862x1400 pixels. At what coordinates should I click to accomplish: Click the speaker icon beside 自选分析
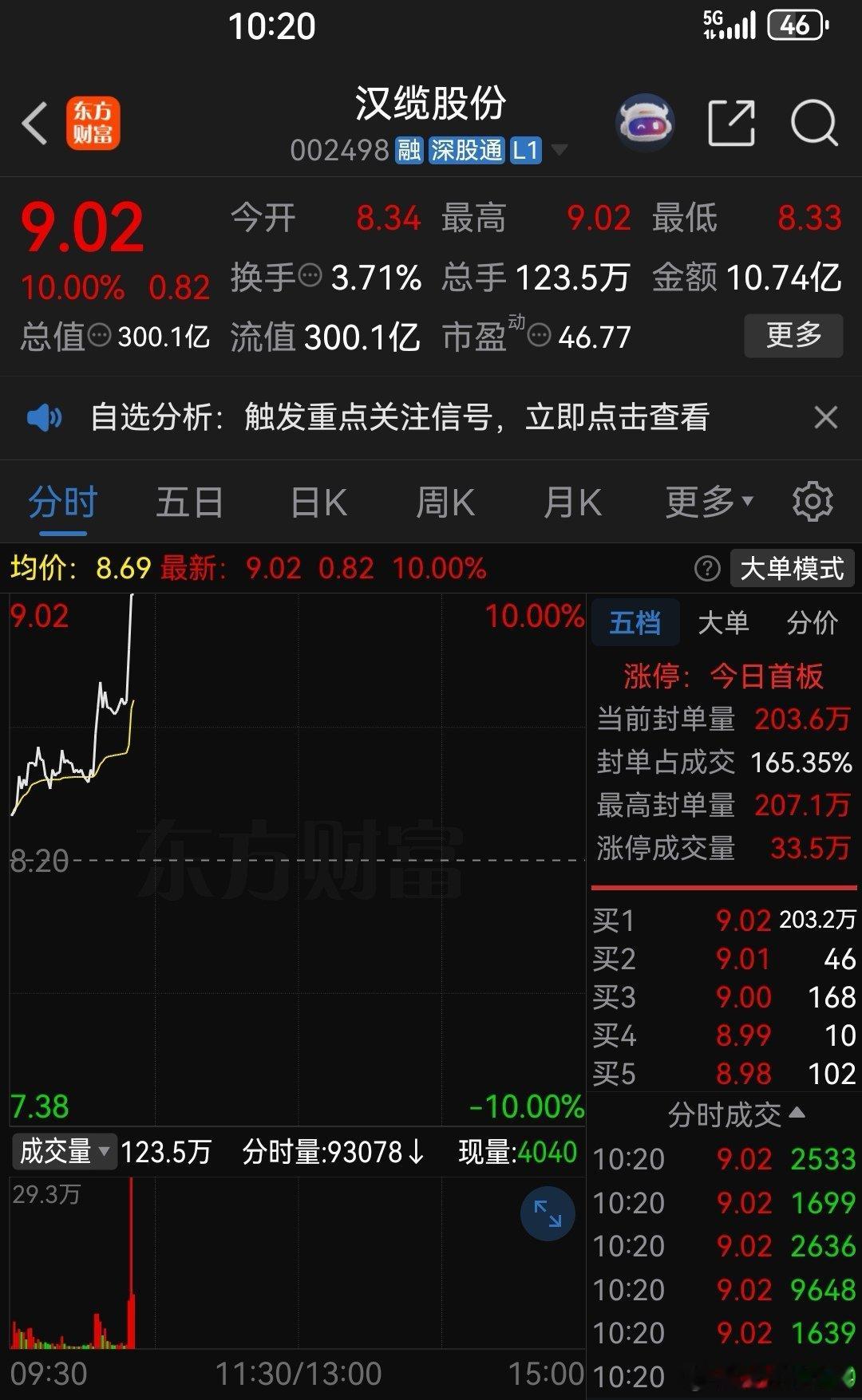click(x=45, y=417)
